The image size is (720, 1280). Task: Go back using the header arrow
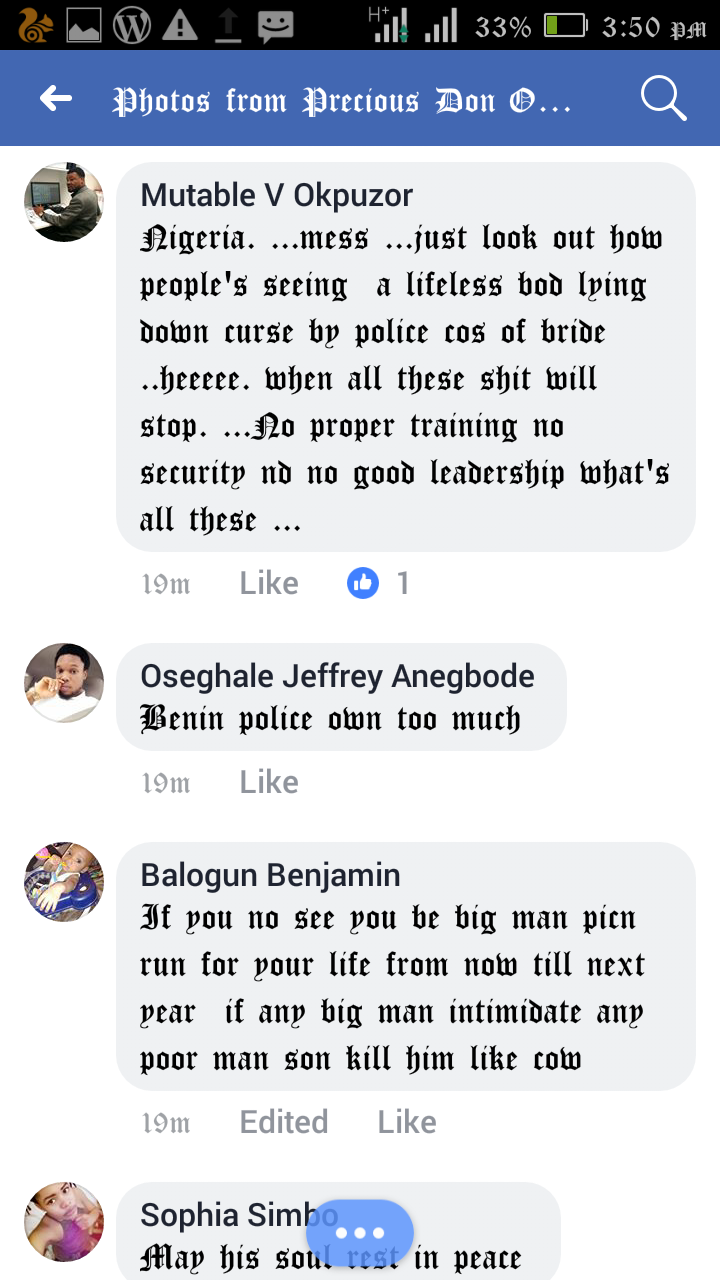pyautogui.click(x=56, y=98)
